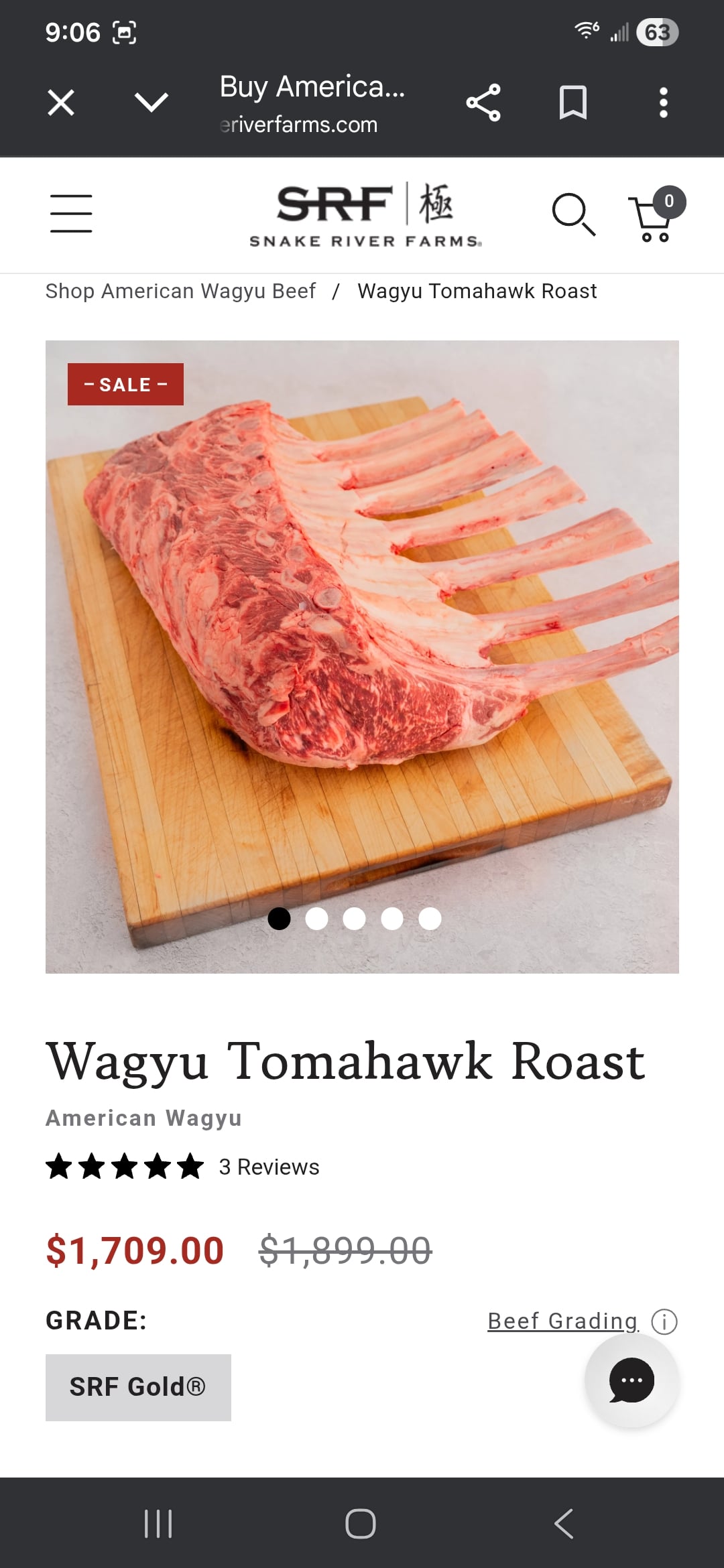
Task: Bookmark this page
Action: [573, 103]
